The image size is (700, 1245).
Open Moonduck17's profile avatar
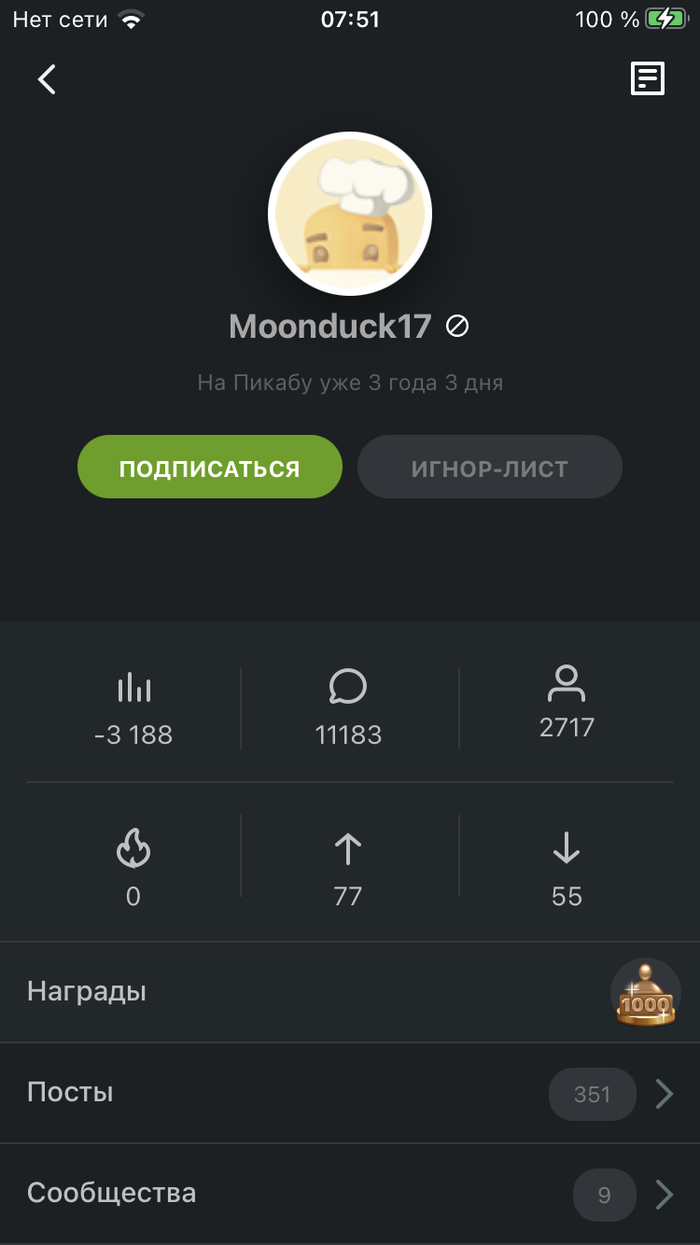(x=350, y=214)
